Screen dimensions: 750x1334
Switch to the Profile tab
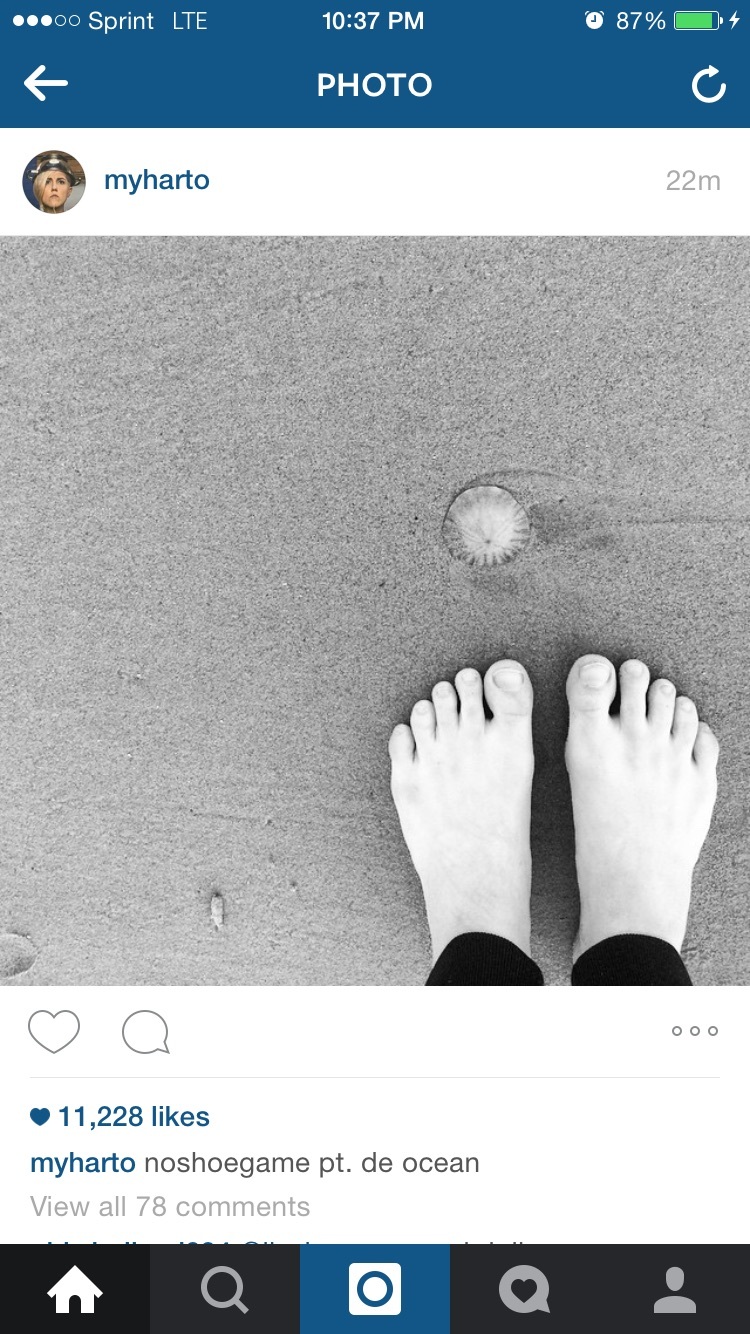(675, 1289)
